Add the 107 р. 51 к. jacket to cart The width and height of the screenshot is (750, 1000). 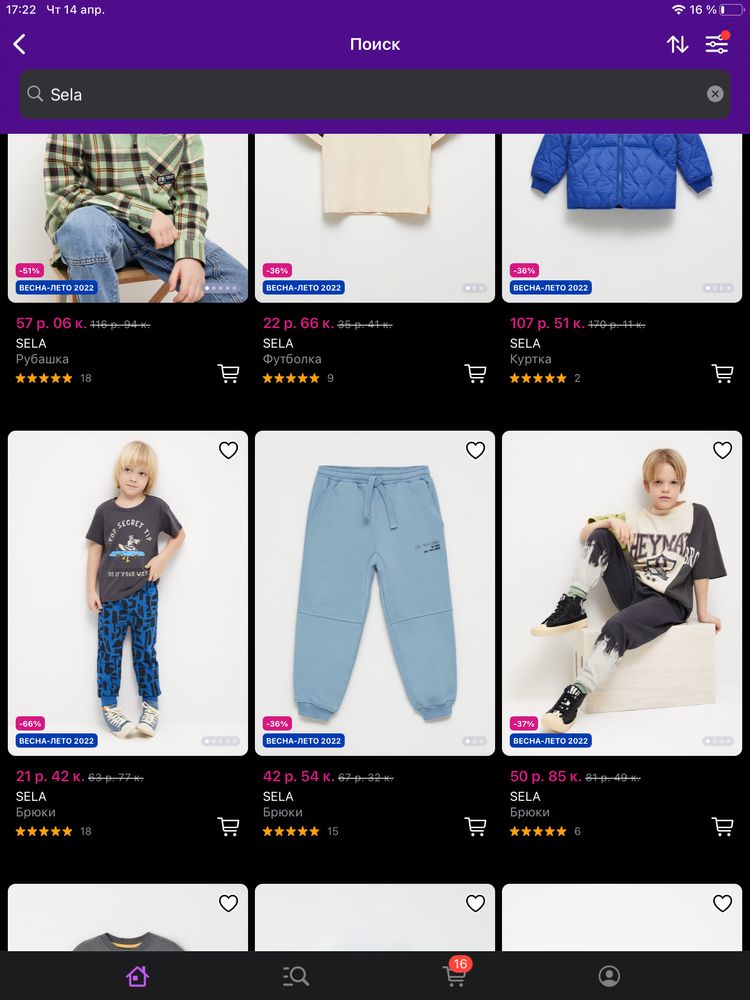click(722, 374)
